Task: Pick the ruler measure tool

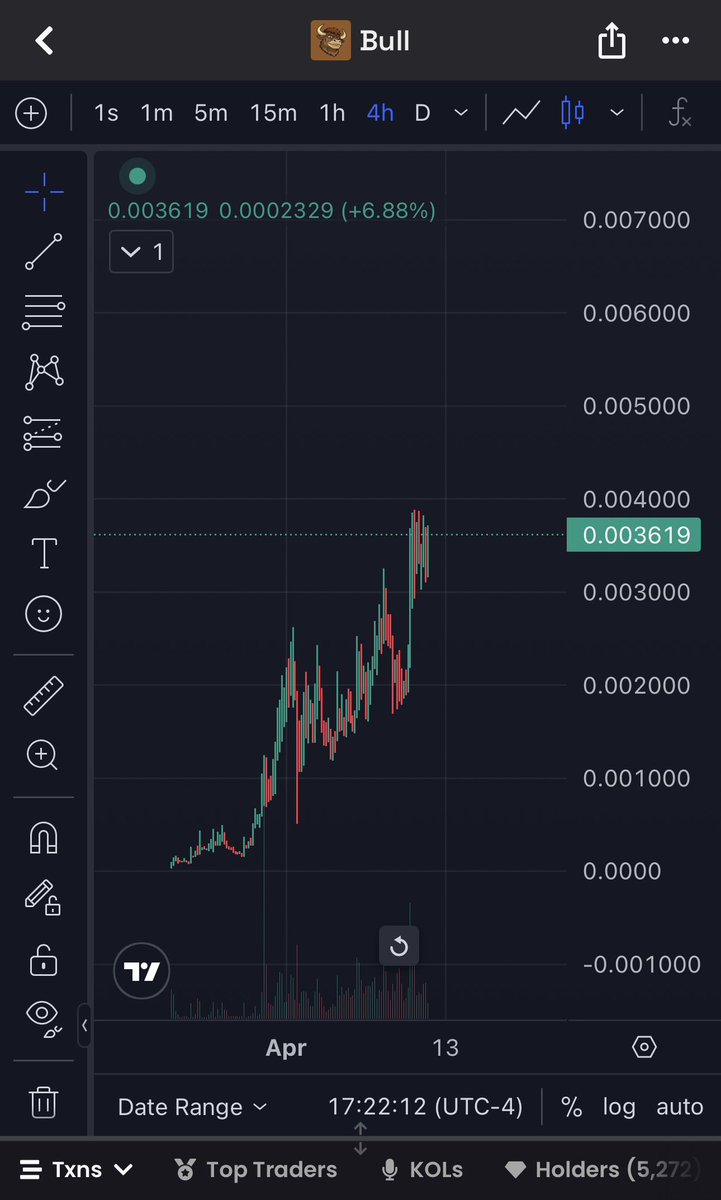Action: (43, 695)
